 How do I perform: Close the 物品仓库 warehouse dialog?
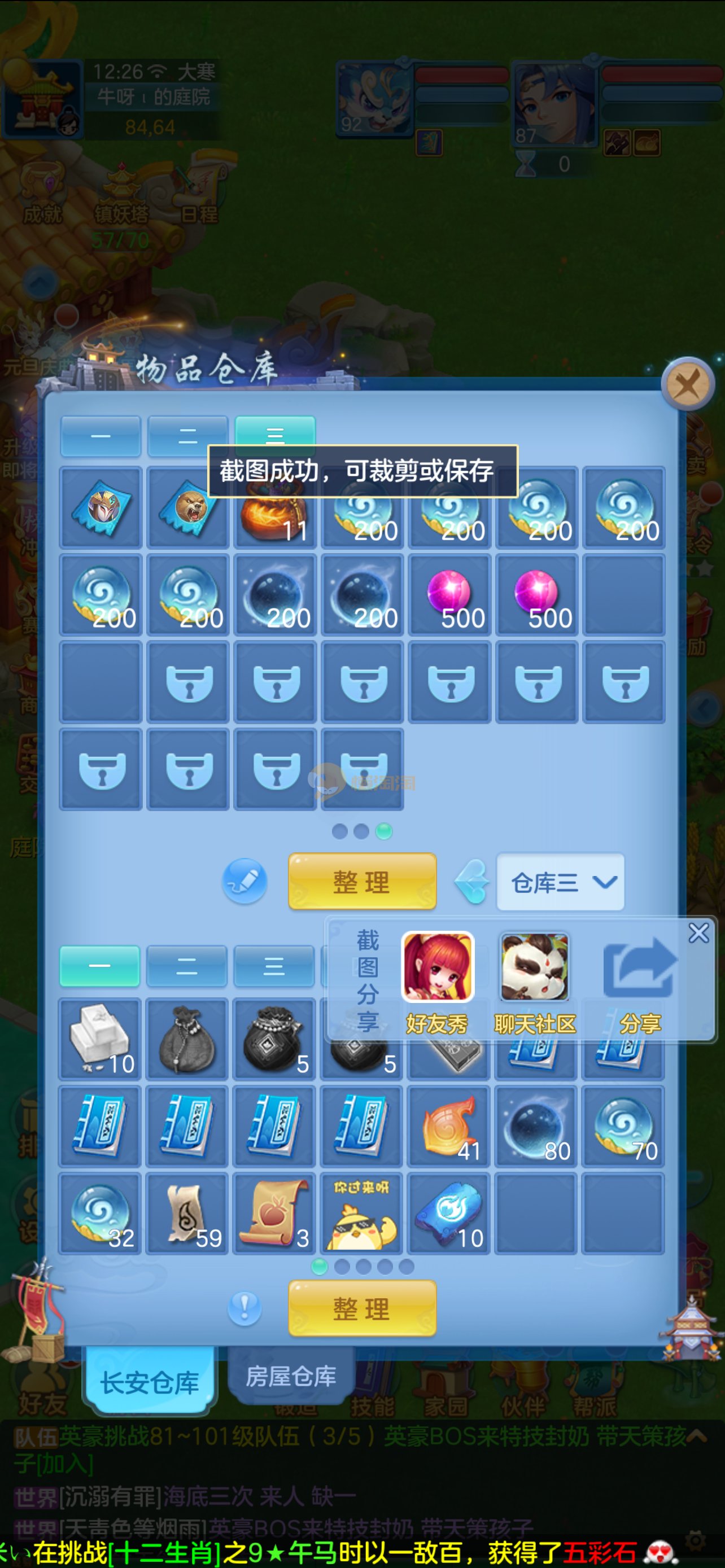(687, 384)
